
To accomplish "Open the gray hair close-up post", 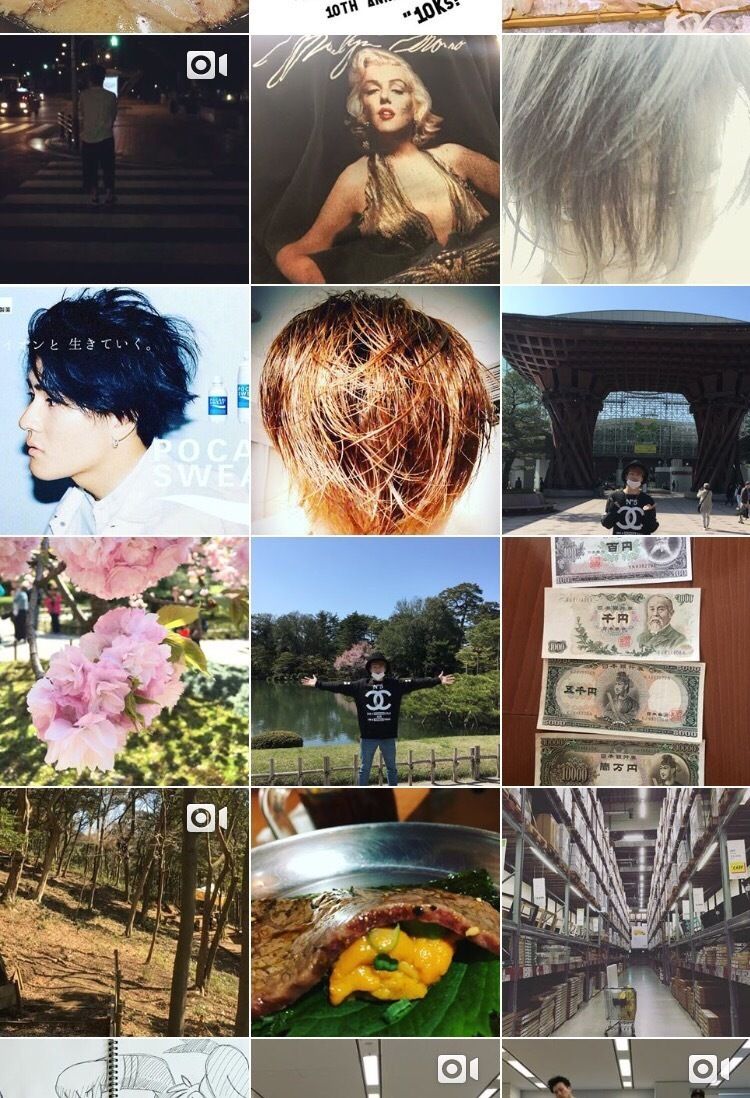I will [626, 159].
